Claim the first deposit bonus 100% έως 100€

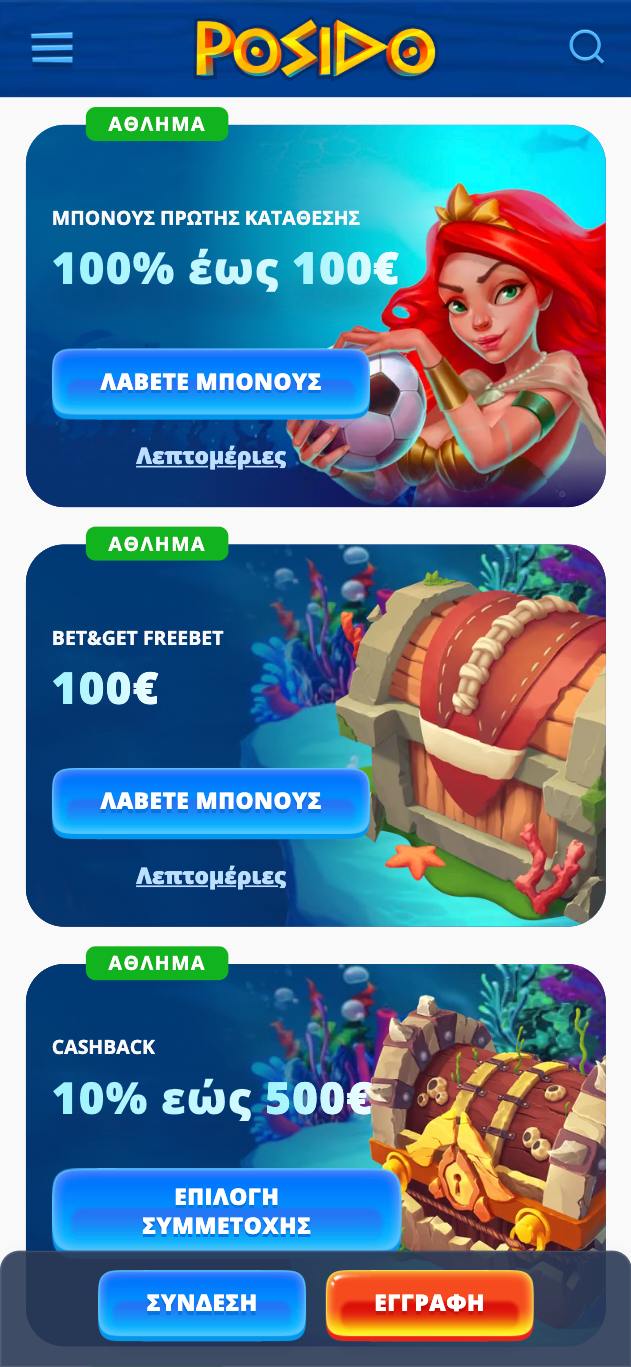click(x=211, y=382)
